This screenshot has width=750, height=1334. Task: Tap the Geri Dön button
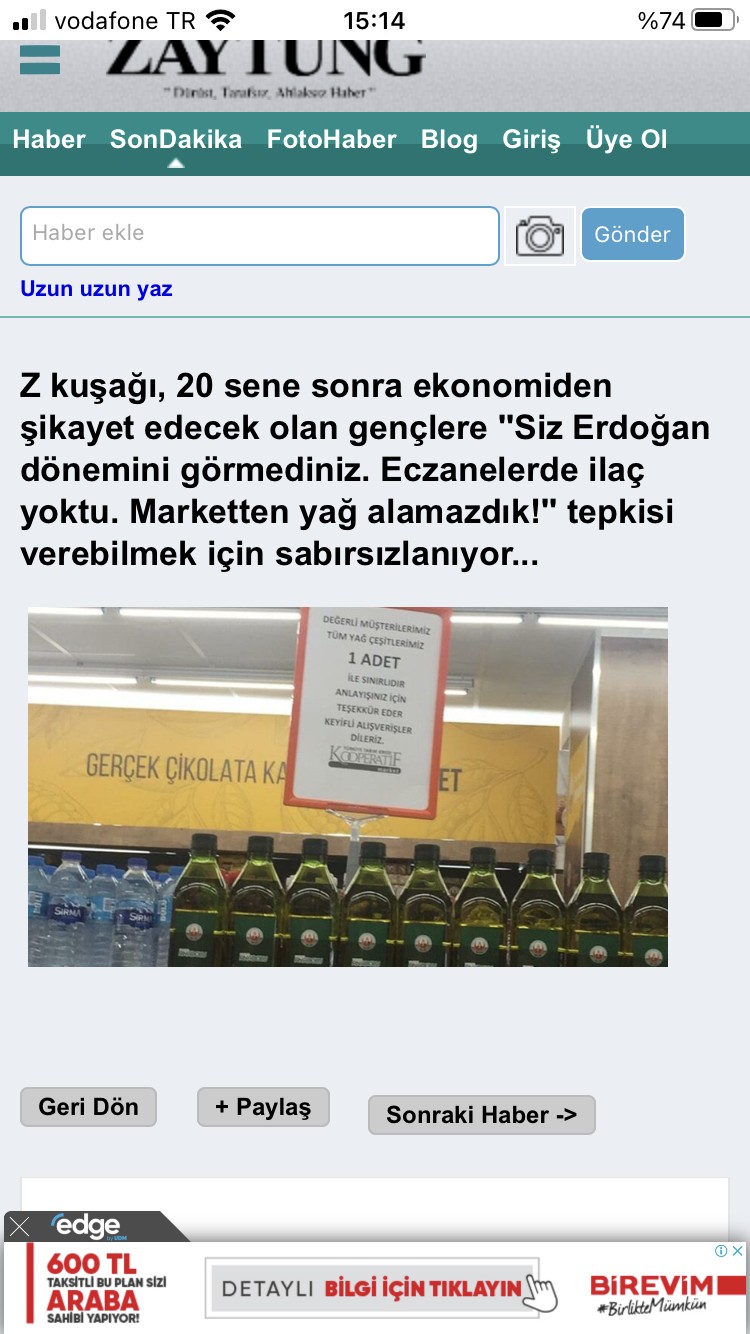(88, 1107)
